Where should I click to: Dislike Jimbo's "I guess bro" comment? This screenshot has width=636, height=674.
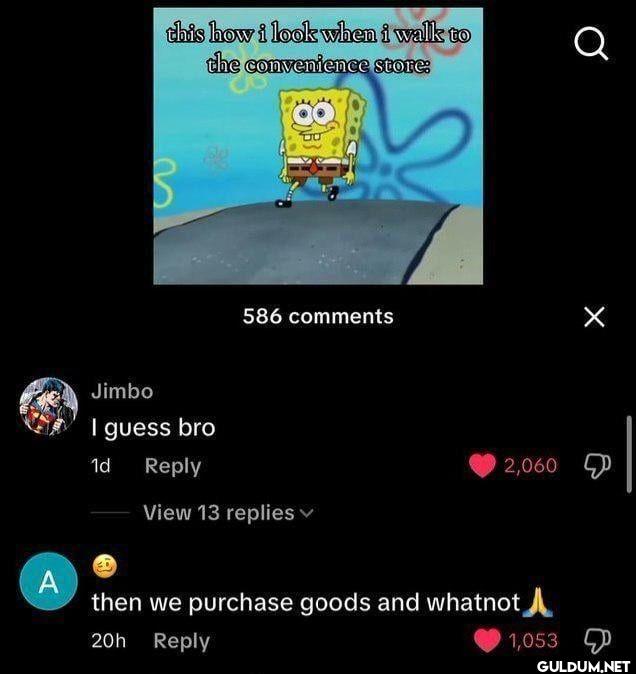point(599,465)
